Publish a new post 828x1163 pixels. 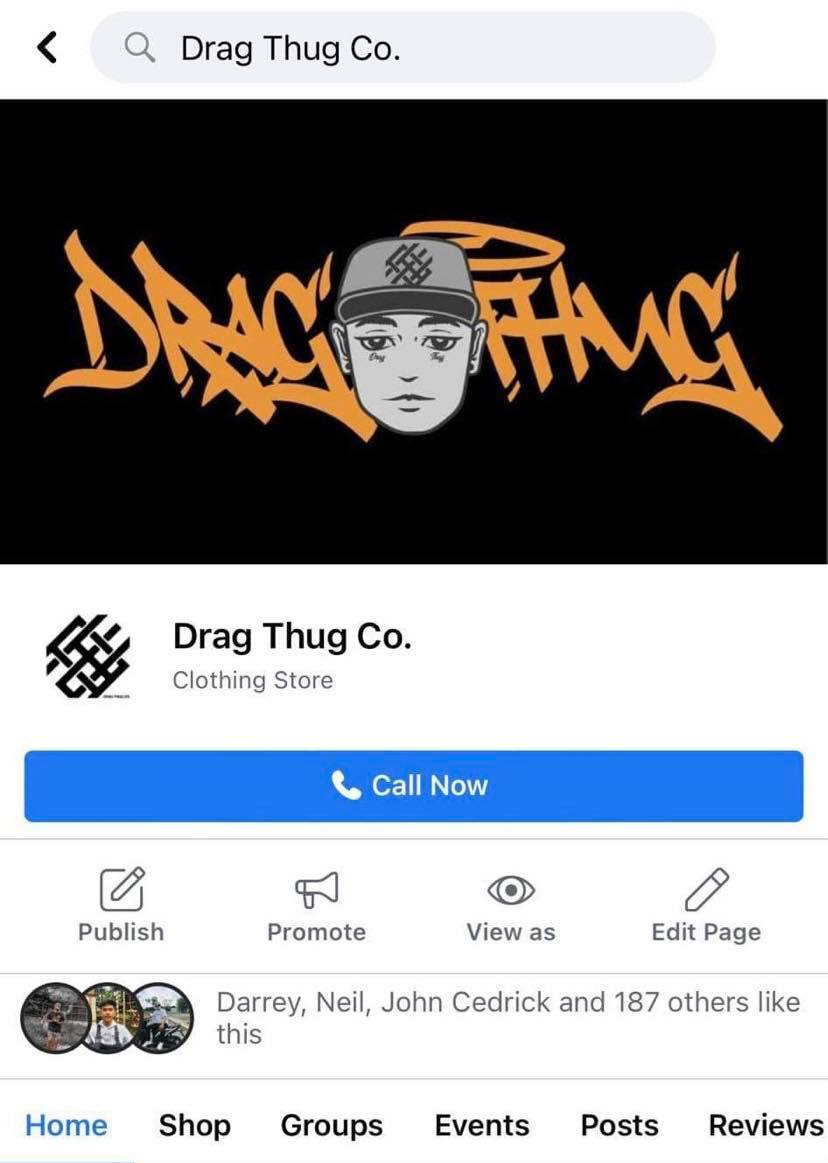click(121, 905)
